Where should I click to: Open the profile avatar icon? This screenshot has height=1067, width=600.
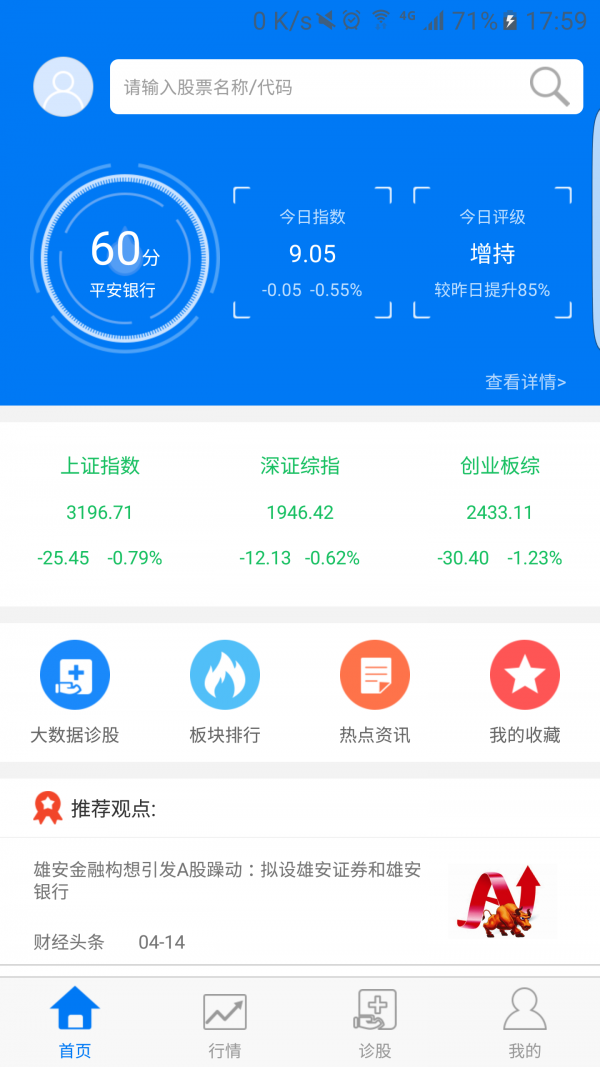tap(63, 87)
